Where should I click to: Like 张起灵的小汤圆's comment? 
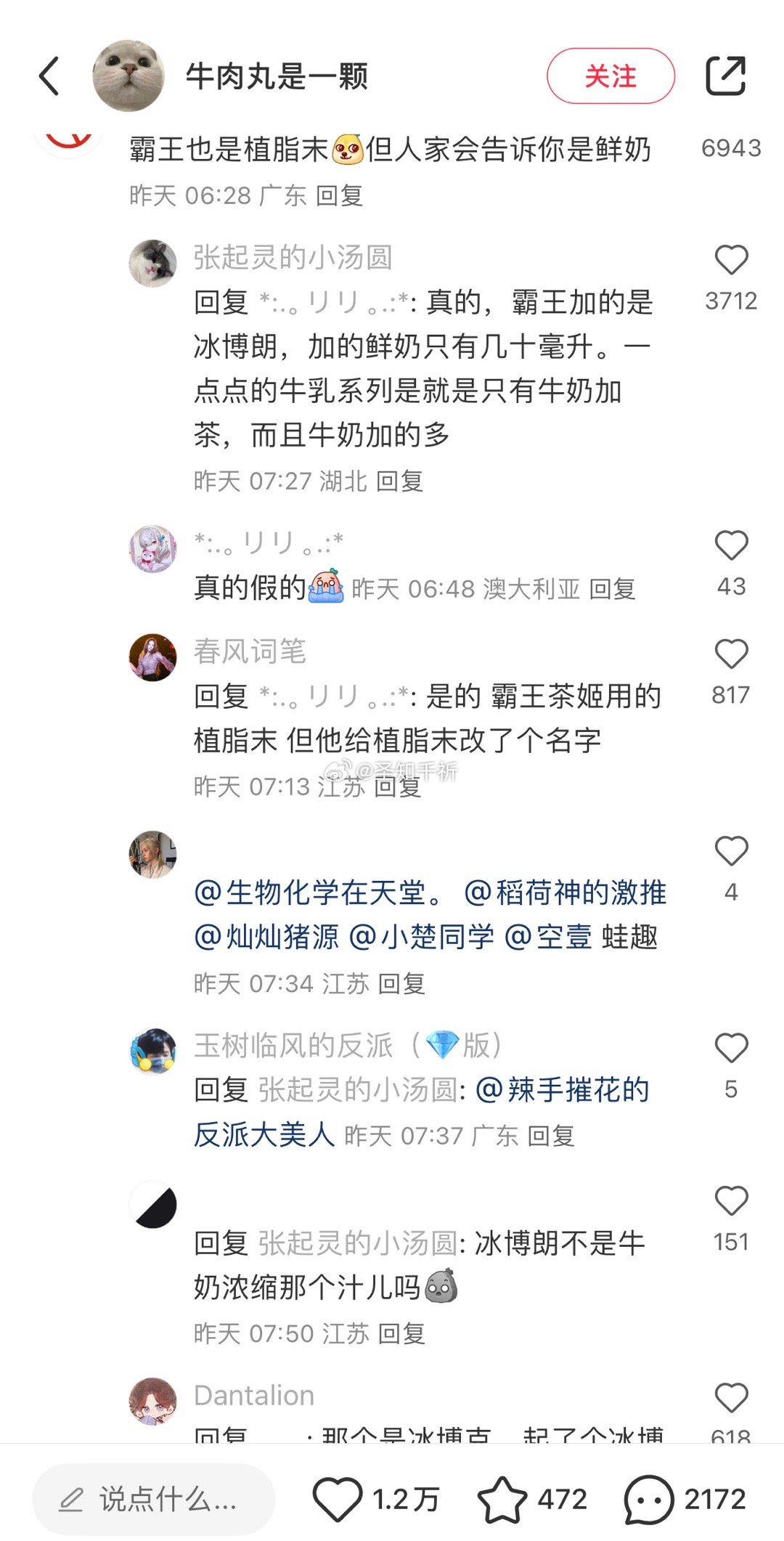click(x=731, y=260)
